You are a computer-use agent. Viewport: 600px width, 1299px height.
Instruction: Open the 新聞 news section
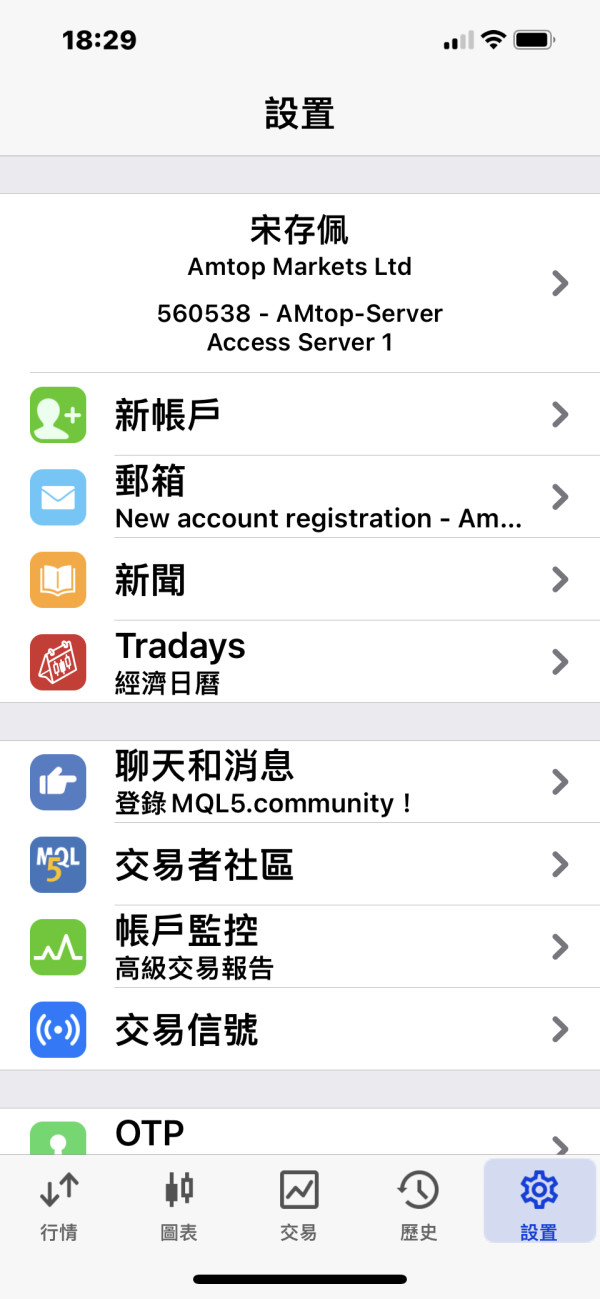click(300, 580)
